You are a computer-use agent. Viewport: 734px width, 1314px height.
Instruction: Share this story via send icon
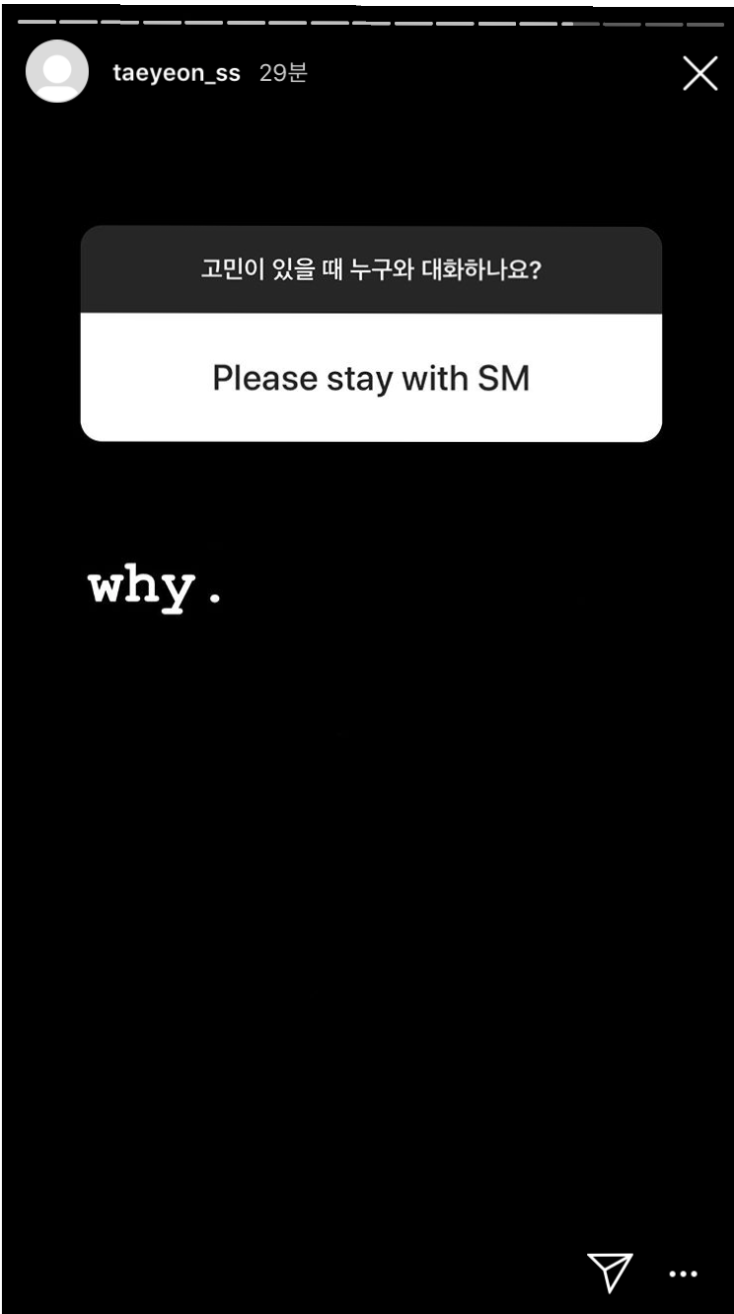click(x=610, y=1271)
